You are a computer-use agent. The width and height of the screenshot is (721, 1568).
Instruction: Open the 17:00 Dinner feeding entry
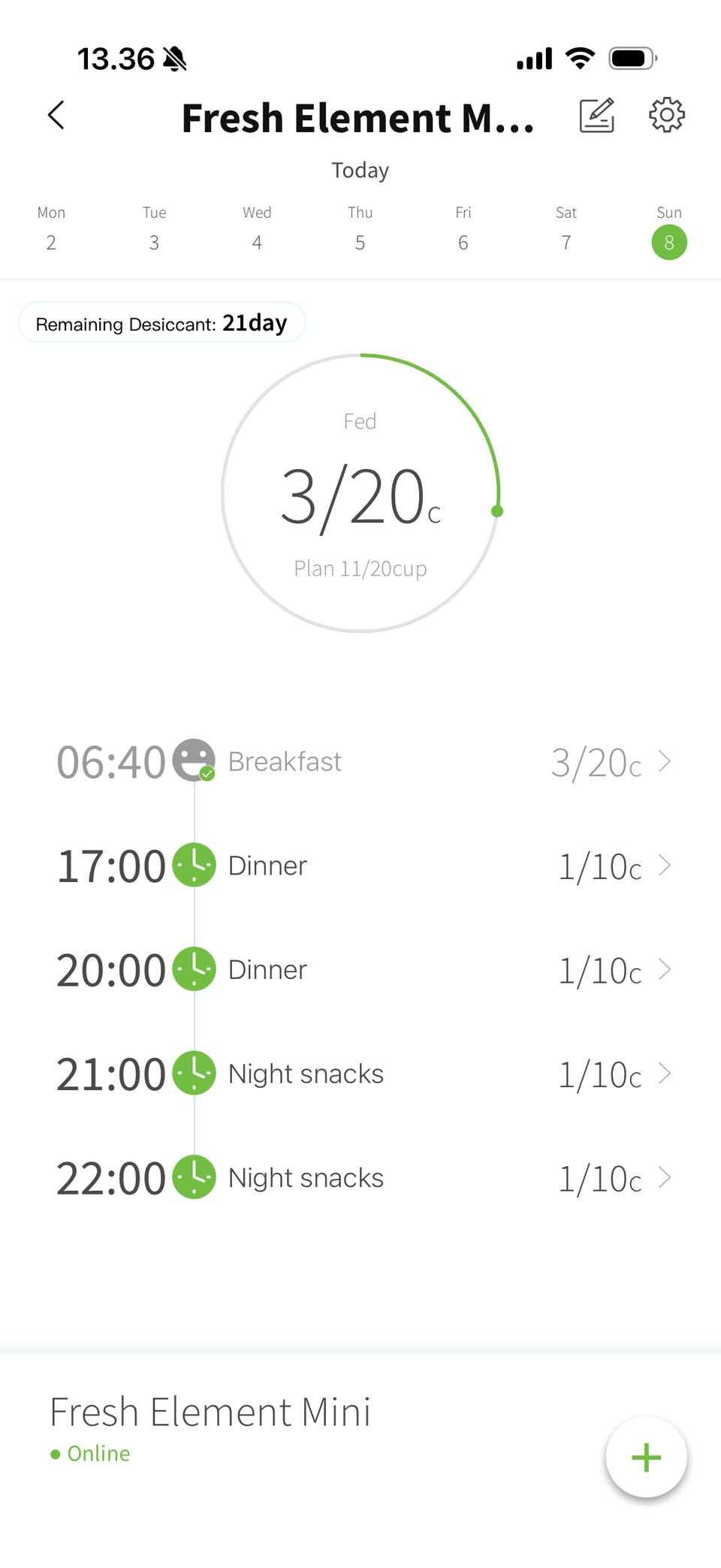pos(360,866)
